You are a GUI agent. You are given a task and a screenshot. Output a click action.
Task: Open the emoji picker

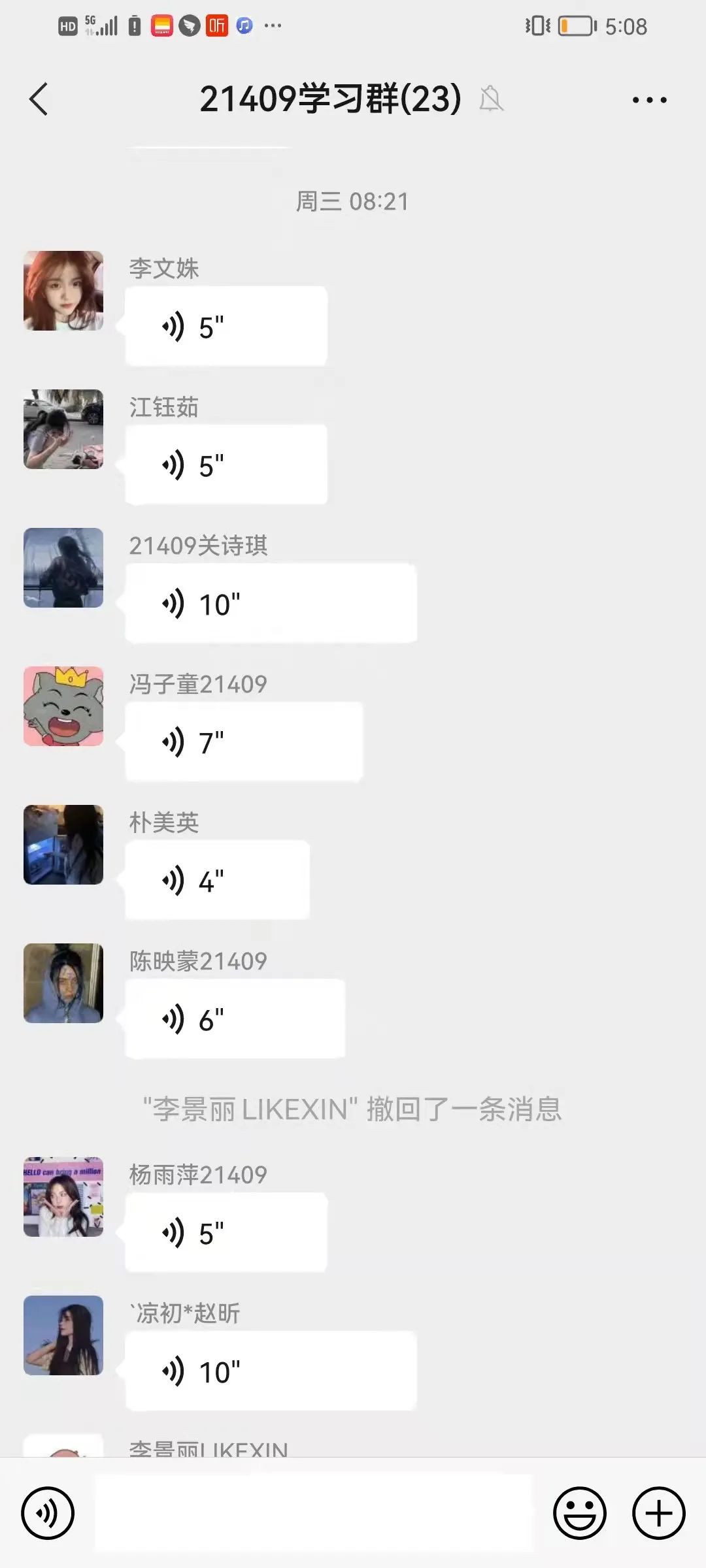pos(579,1513)
